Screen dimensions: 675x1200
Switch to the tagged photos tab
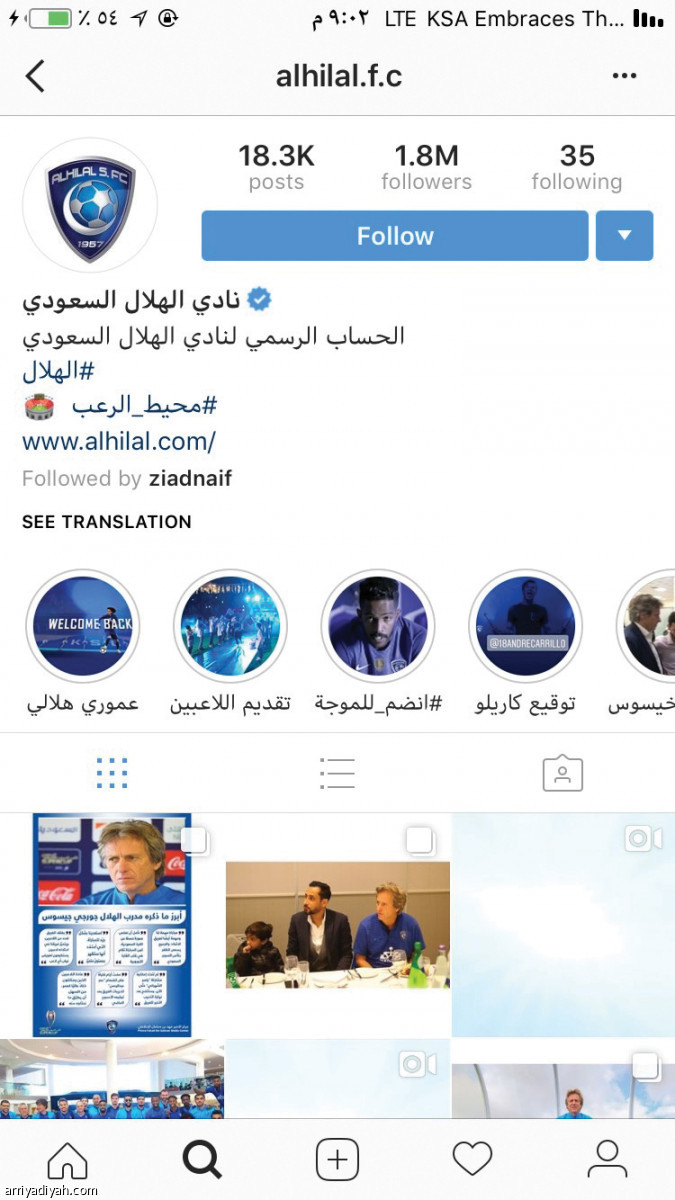pyautogui.click(x=562, y=773)
